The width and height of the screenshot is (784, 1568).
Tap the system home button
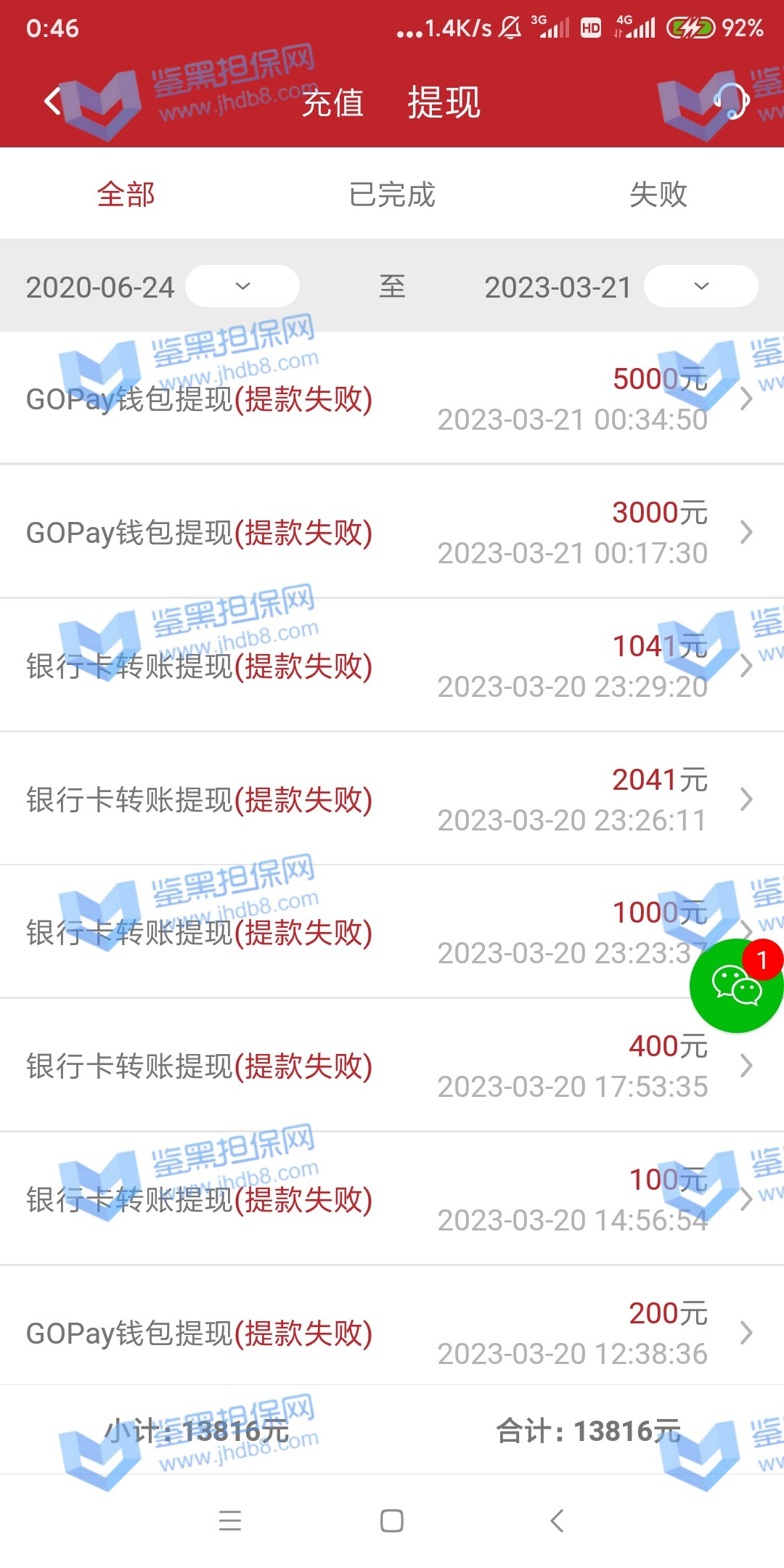[392, 1521]
